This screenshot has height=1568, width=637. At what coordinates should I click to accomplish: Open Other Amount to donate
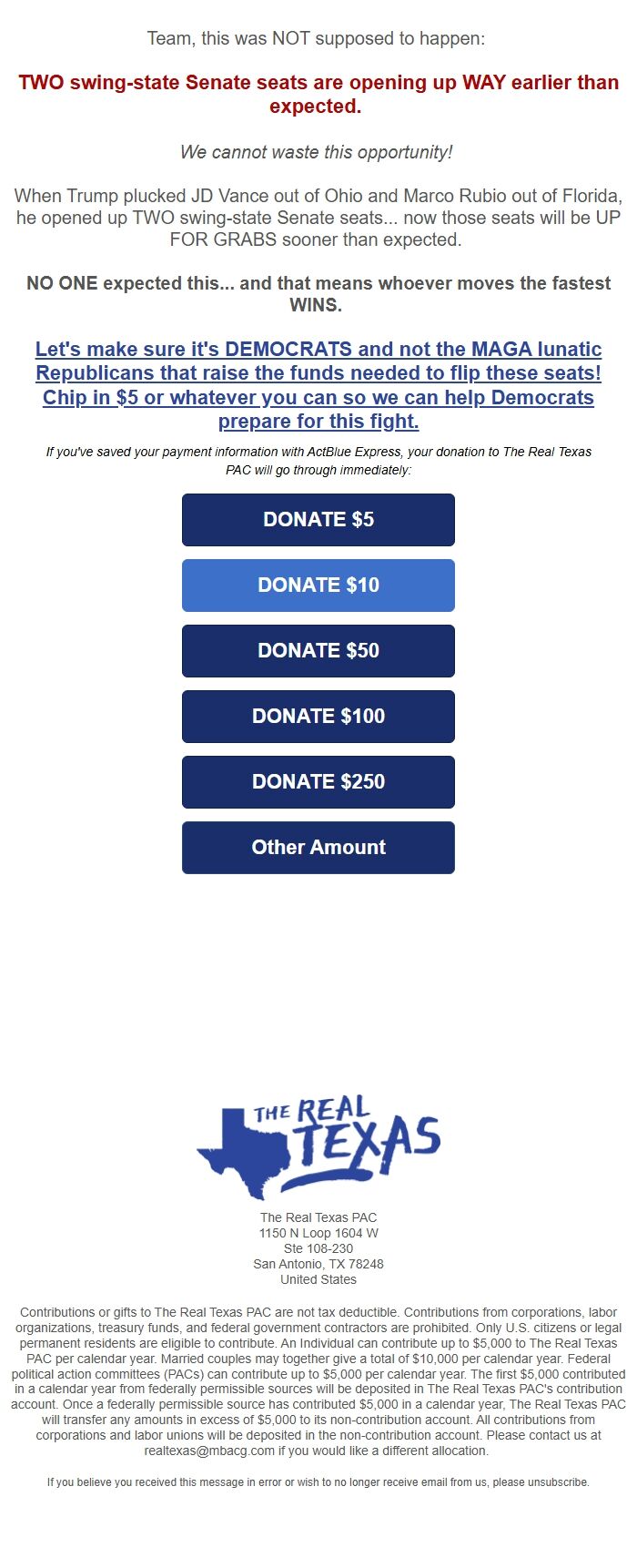318,848
